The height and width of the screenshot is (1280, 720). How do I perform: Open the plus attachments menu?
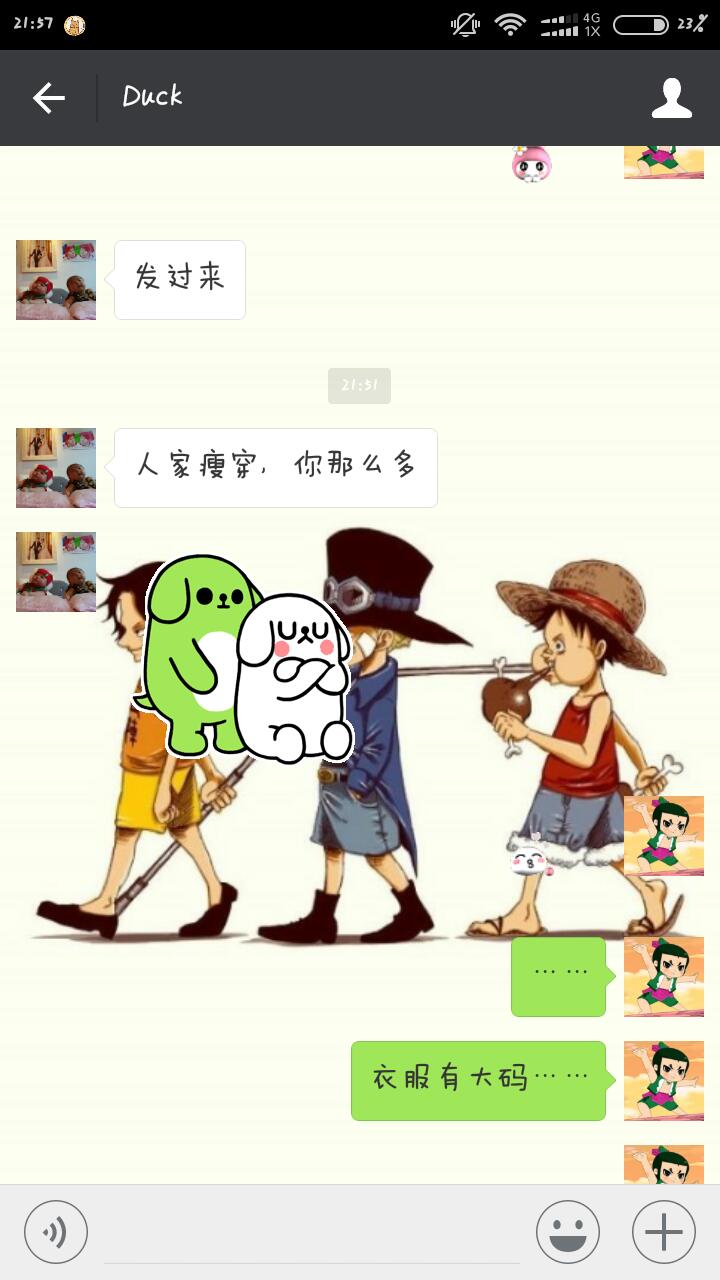663,1232
